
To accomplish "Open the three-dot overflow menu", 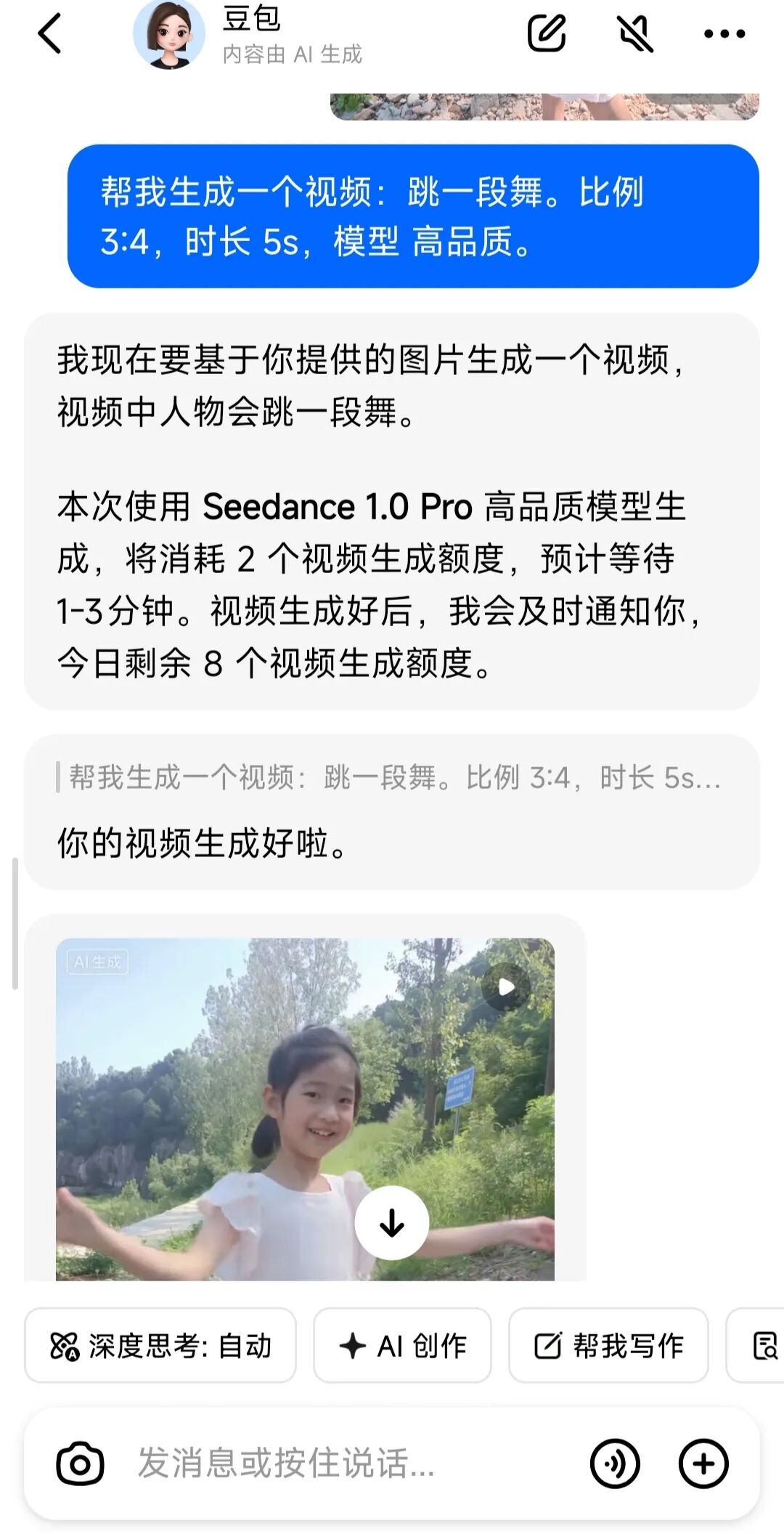I will click(724, 33).
